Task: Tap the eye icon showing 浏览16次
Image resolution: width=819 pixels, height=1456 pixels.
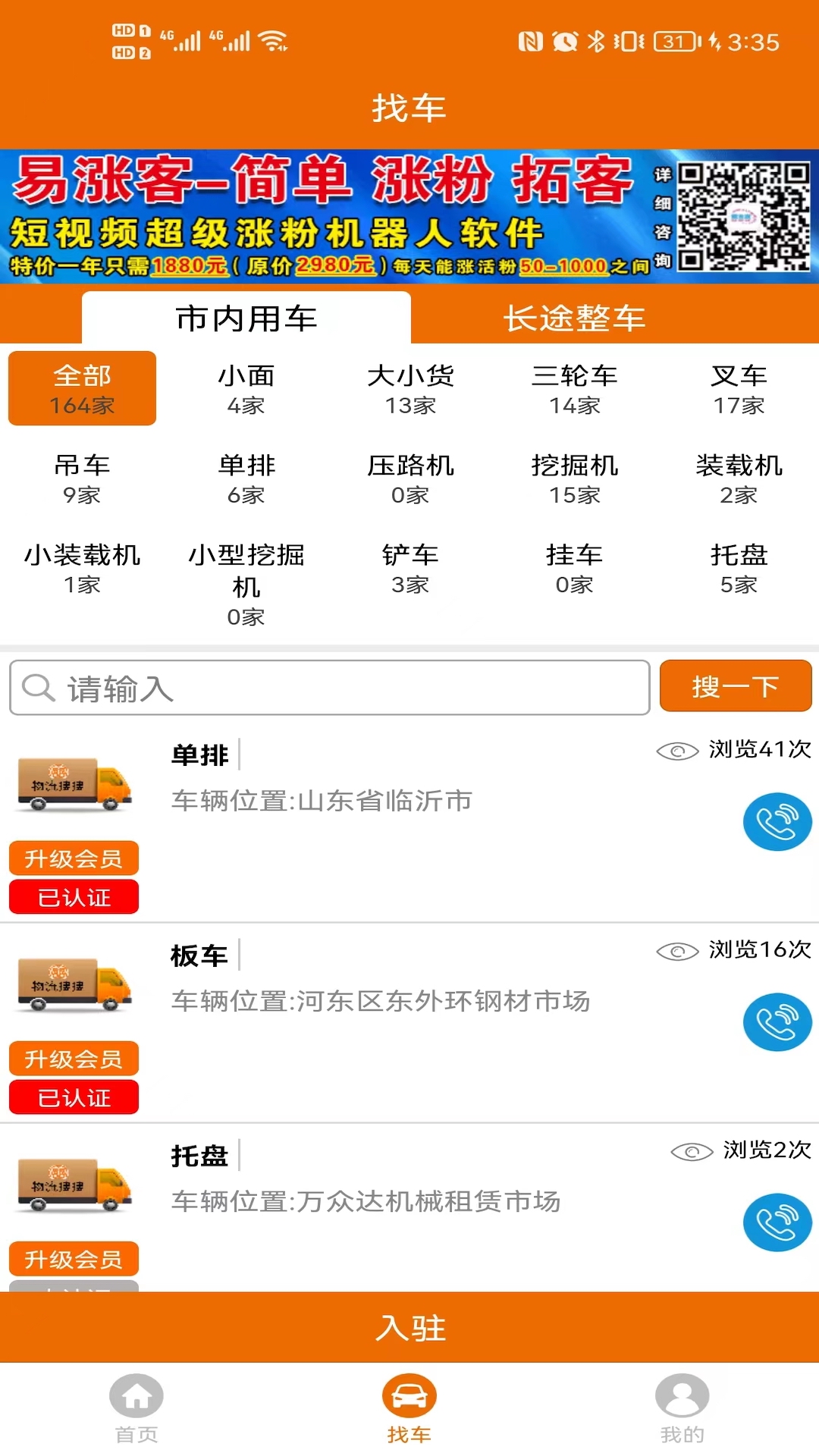Action: tap(679, 952)
